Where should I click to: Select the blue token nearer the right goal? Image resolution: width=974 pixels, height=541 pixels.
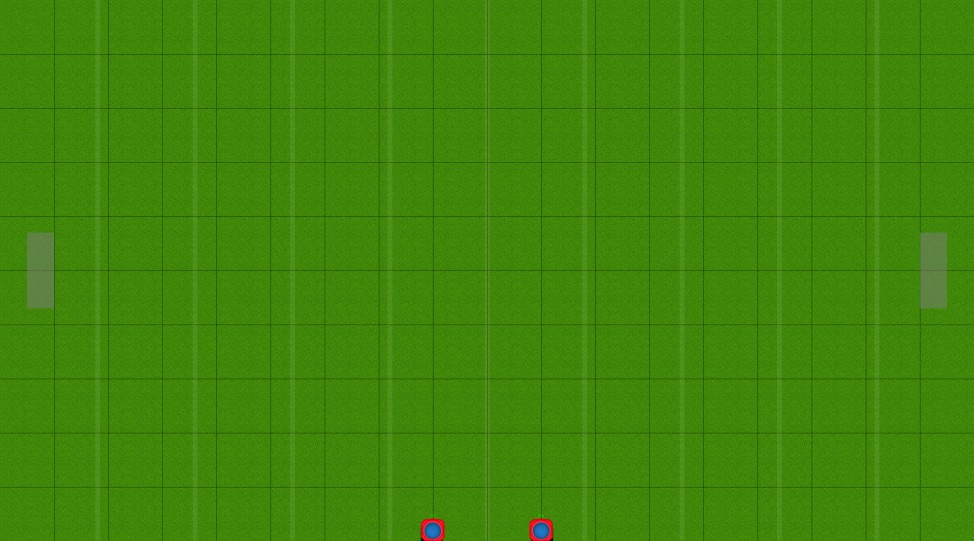point(541,531)
